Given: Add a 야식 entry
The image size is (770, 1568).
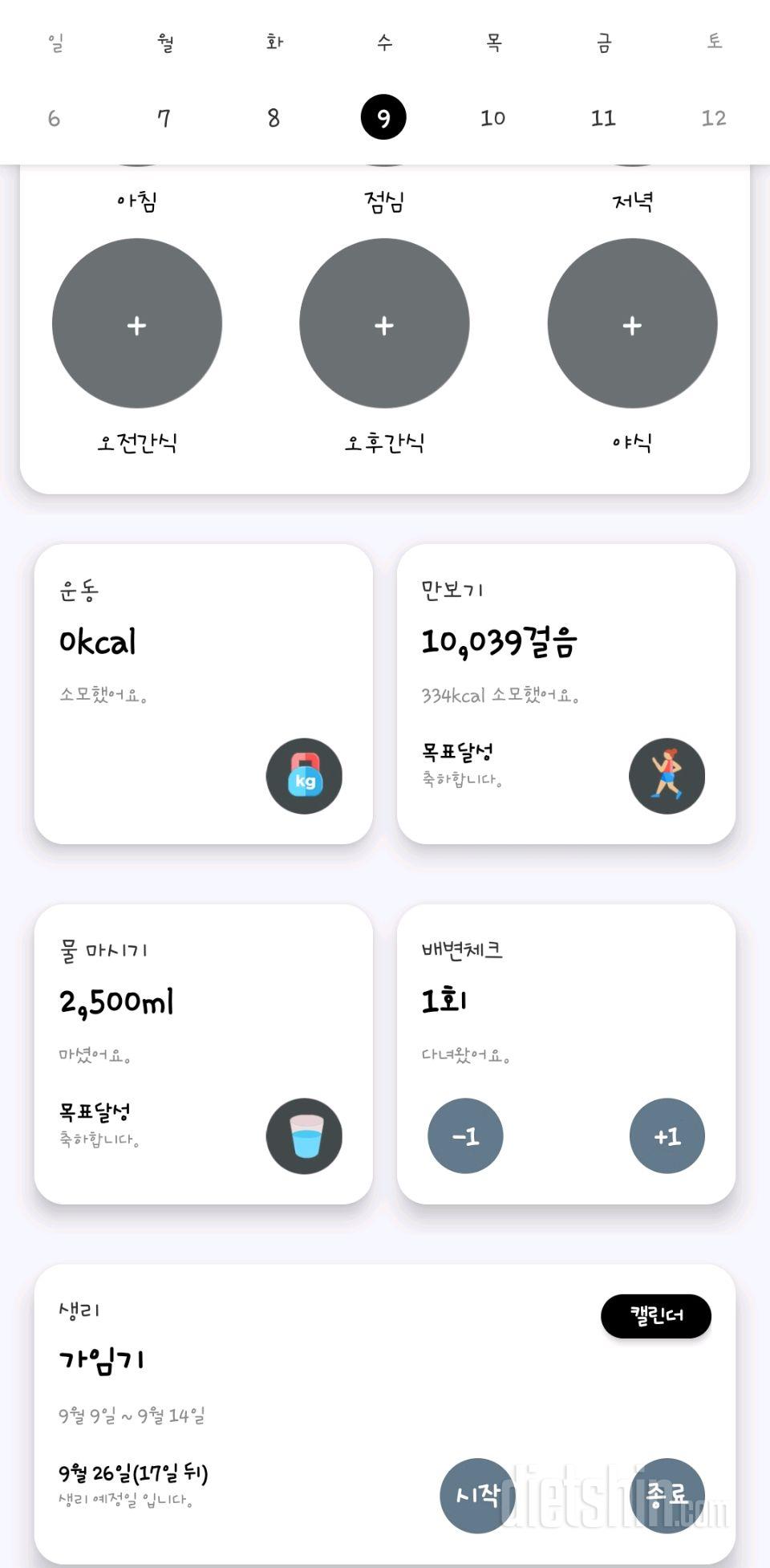Looking at the screenshot, I should pos(632,323).
